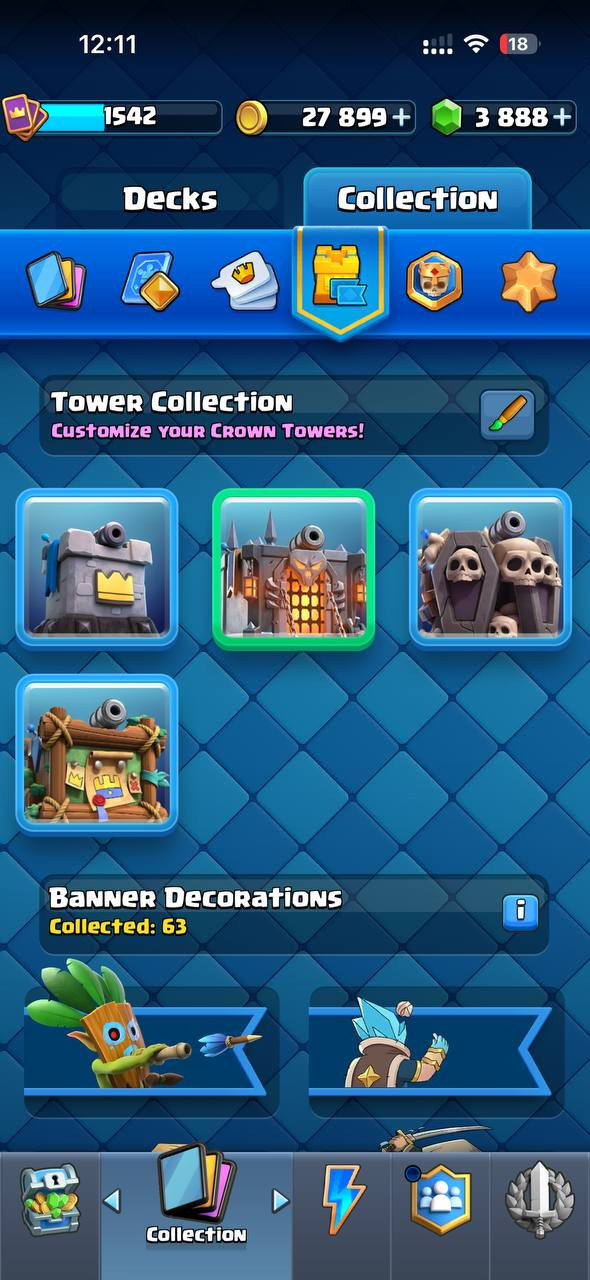Tap the paintbrush customize towers button
The width and height of the screenshot is (590, 1280).
(507, 415)
